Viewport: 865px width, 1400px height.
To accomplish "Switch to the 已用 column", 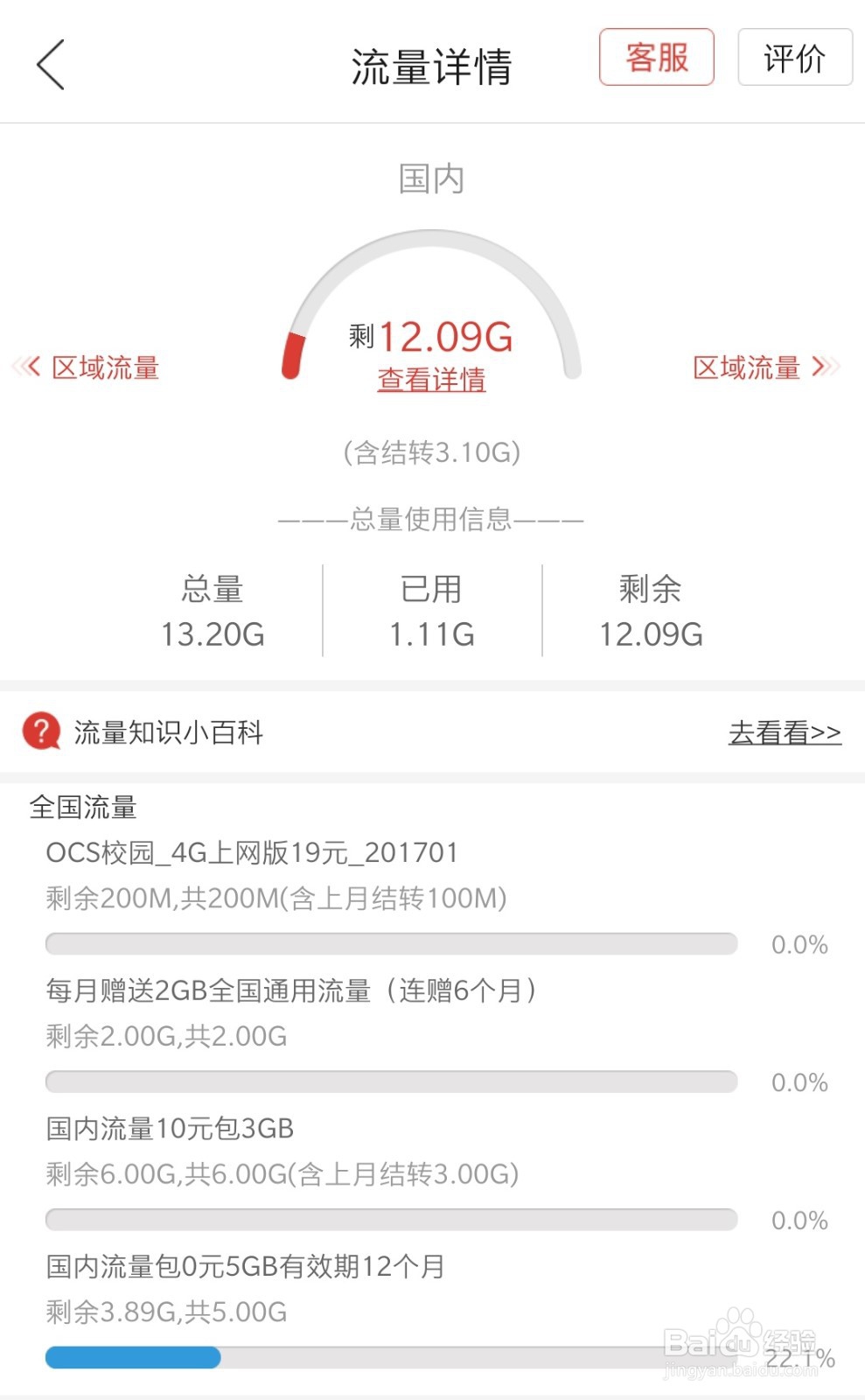I will coord(432,611).
